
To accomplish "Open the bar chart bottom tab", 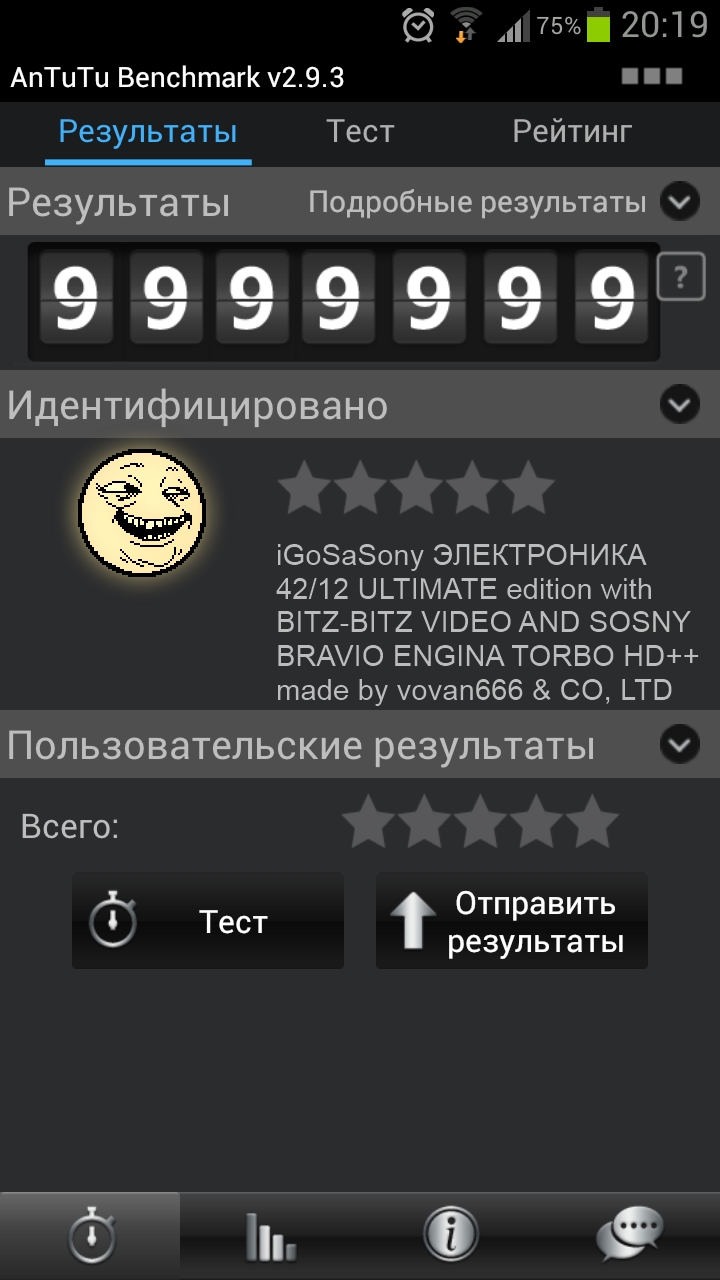I will pyautogui.click(x=270, y=1237).
